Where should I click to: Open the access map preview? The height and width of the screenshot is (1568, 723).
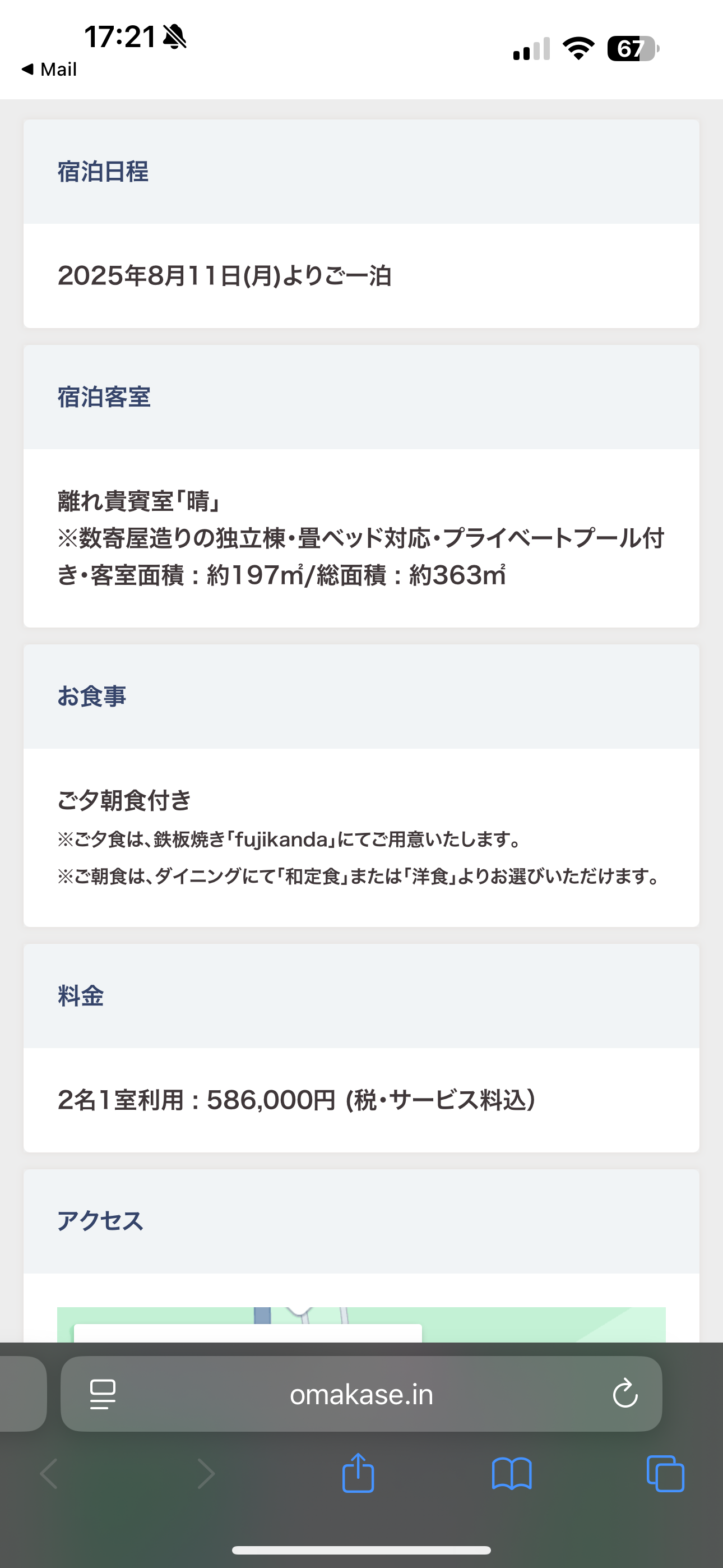(x=361, y=1325)
